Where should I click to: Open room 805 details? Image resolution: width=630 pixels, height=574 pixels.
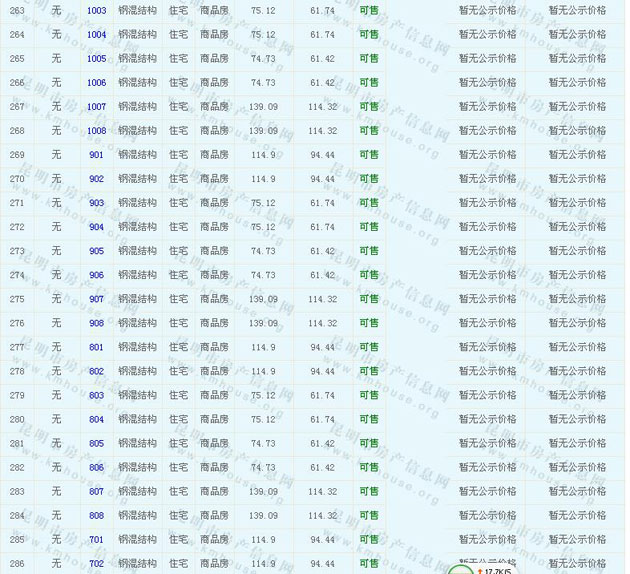tap(96, 443)
